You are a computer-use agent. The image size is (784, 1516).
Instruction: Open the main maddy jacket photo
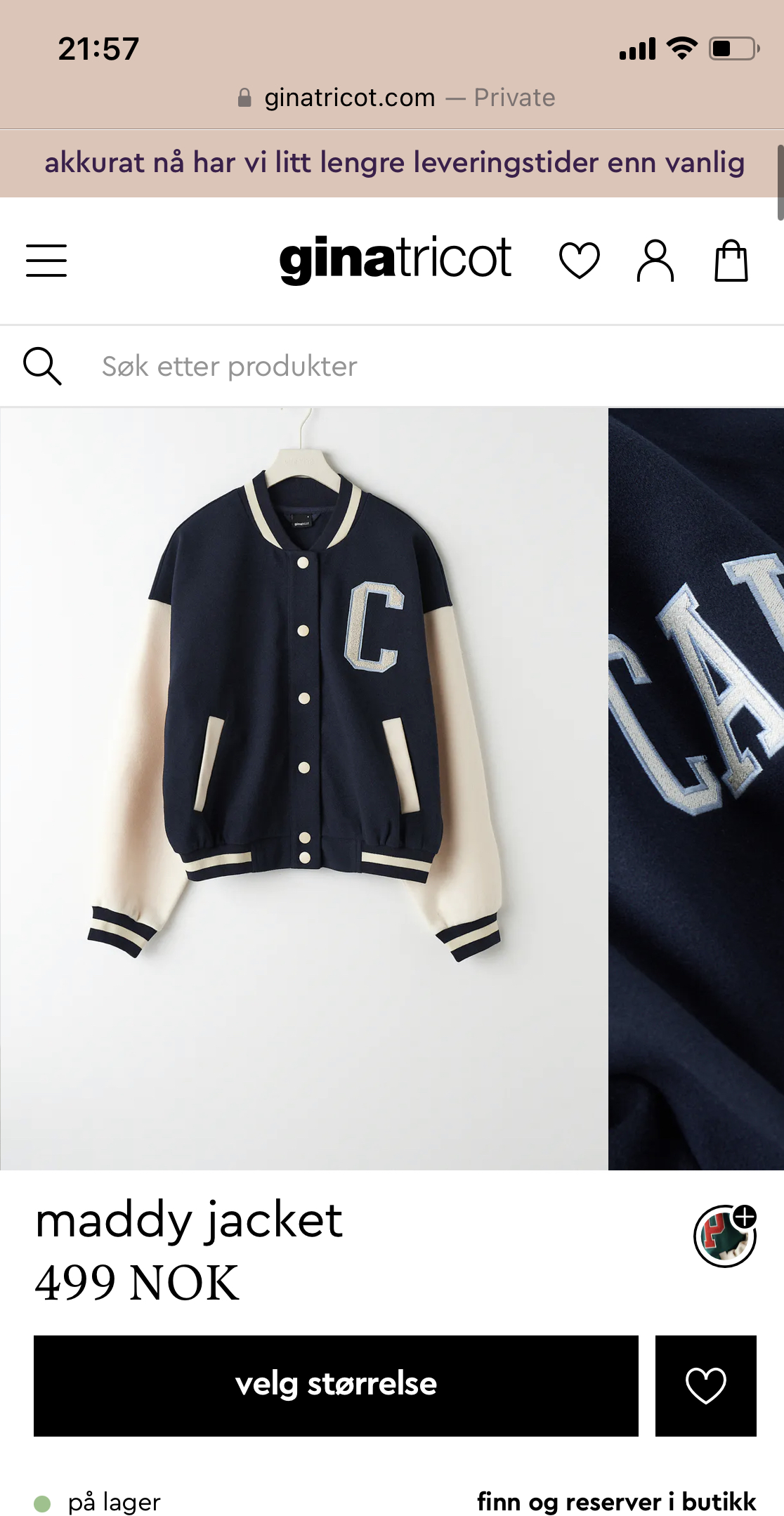coord(303,789)
